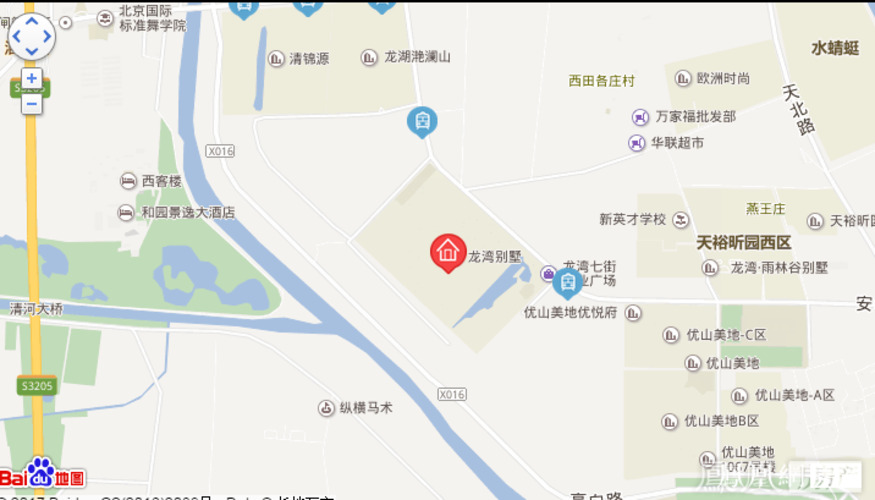Viewport: 875px width, 500px height.
Task: Pan the map upward with the arrow
Action: (32, 21)
